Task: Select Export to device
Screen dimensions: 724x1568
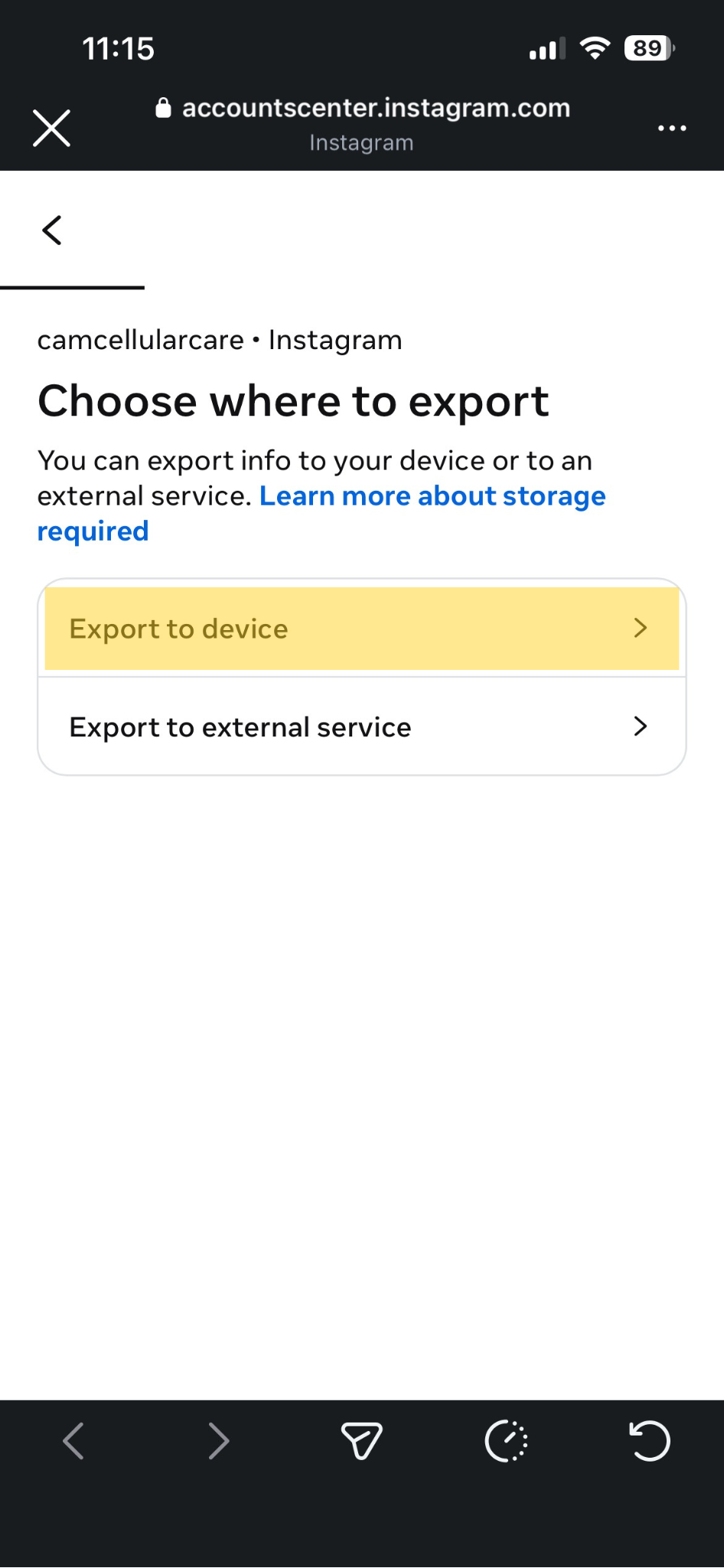Action: click(x=362, y=629)
